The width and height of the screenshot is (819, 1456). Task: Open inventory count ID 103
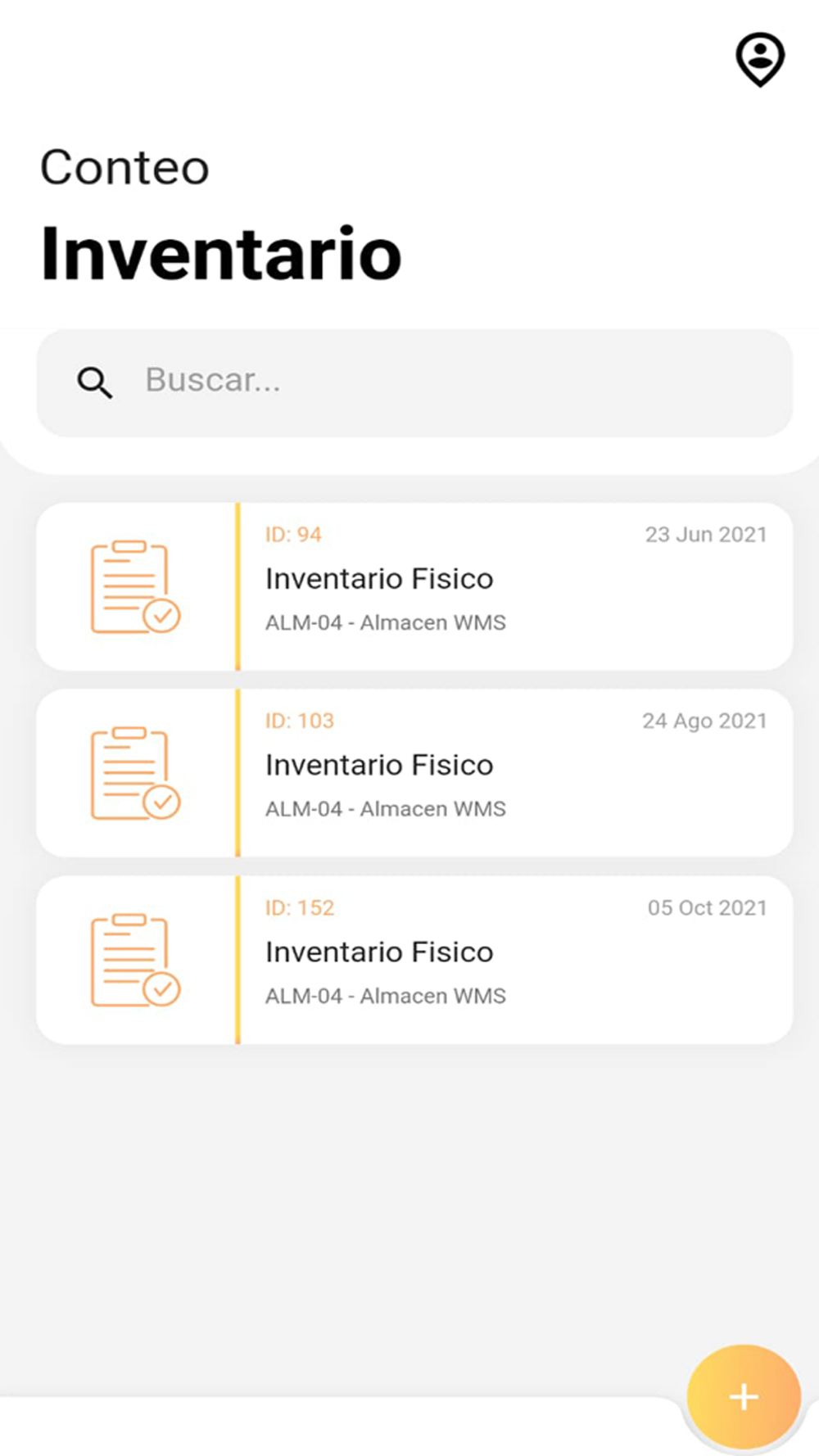coord(414,772)
